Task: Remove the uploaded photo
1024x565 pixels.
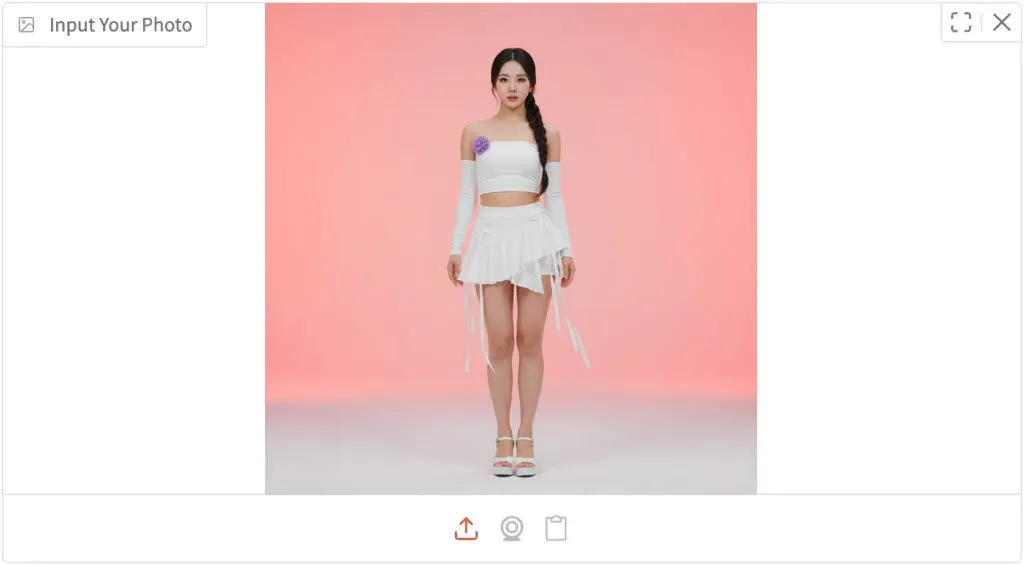Action: point(1001,23)
